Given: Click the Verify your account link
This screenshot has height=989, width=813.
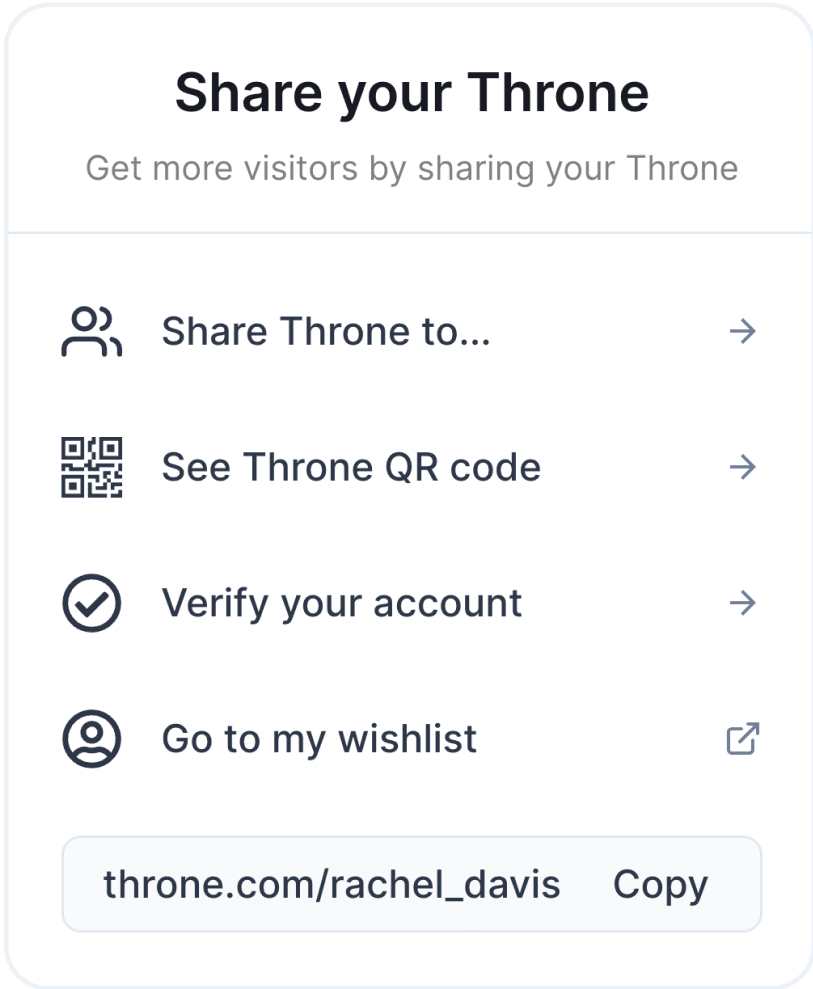Looking at the screenshot, I should click(342, 602).
